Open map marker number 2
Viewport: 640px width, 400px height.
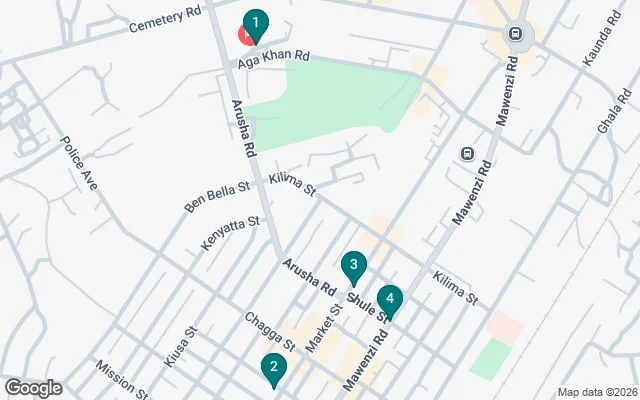271,369
